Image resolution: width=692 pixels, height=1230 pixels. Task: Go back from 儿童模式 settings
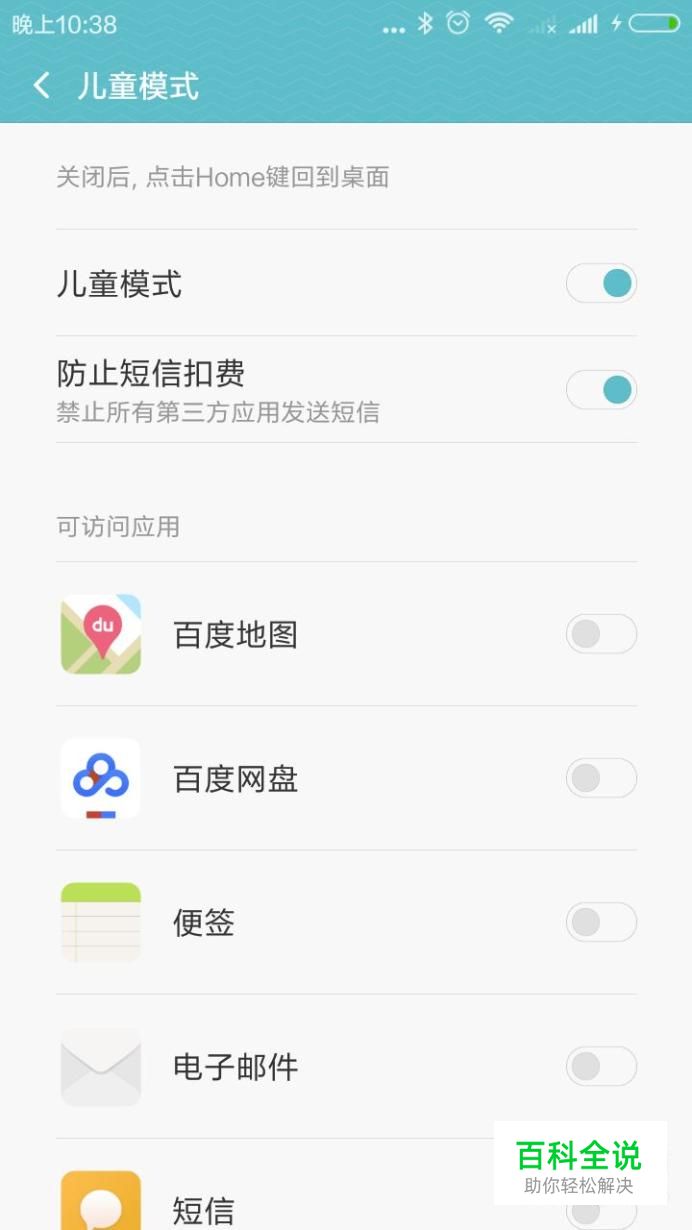(x=42, y=86)
